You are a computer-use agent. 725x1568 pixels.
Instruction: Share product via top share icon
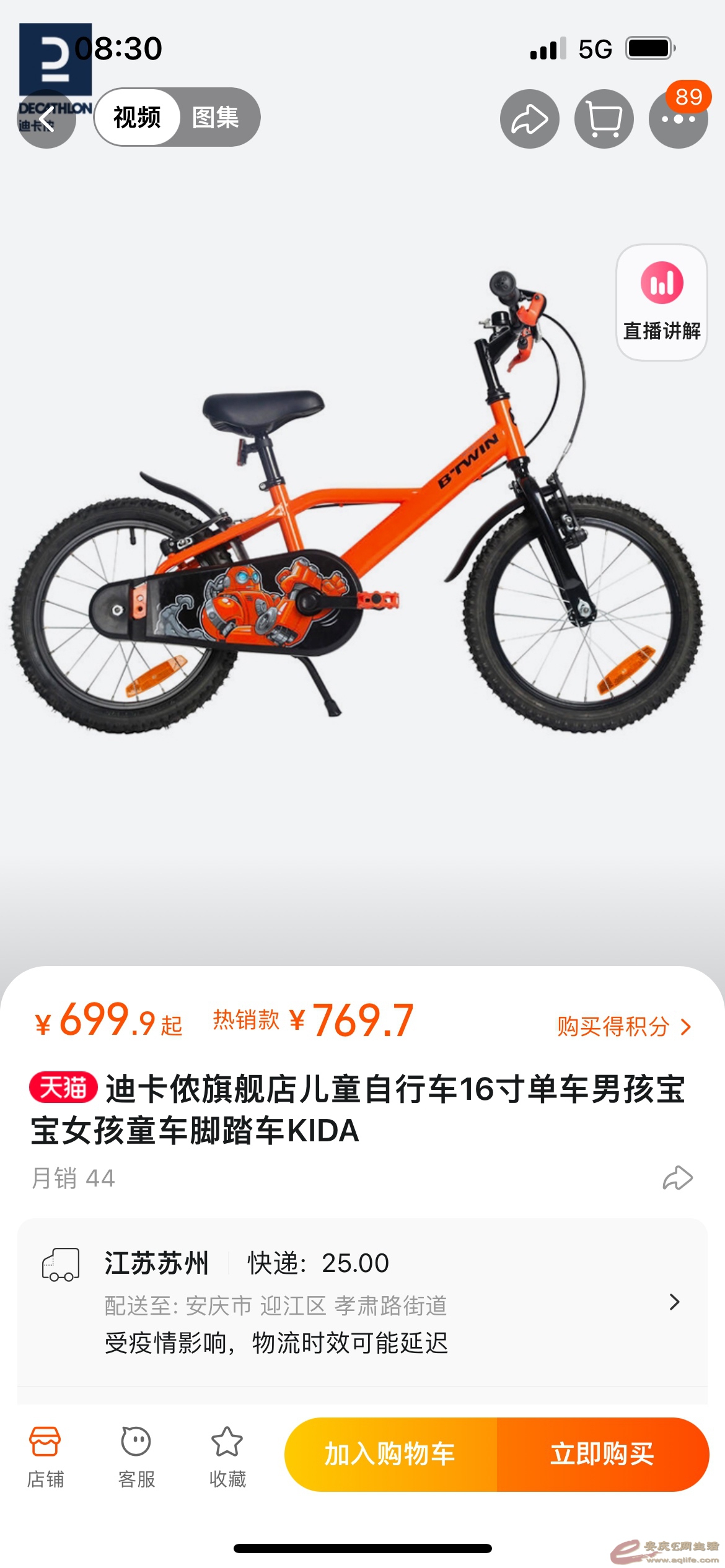click(529, 119)
